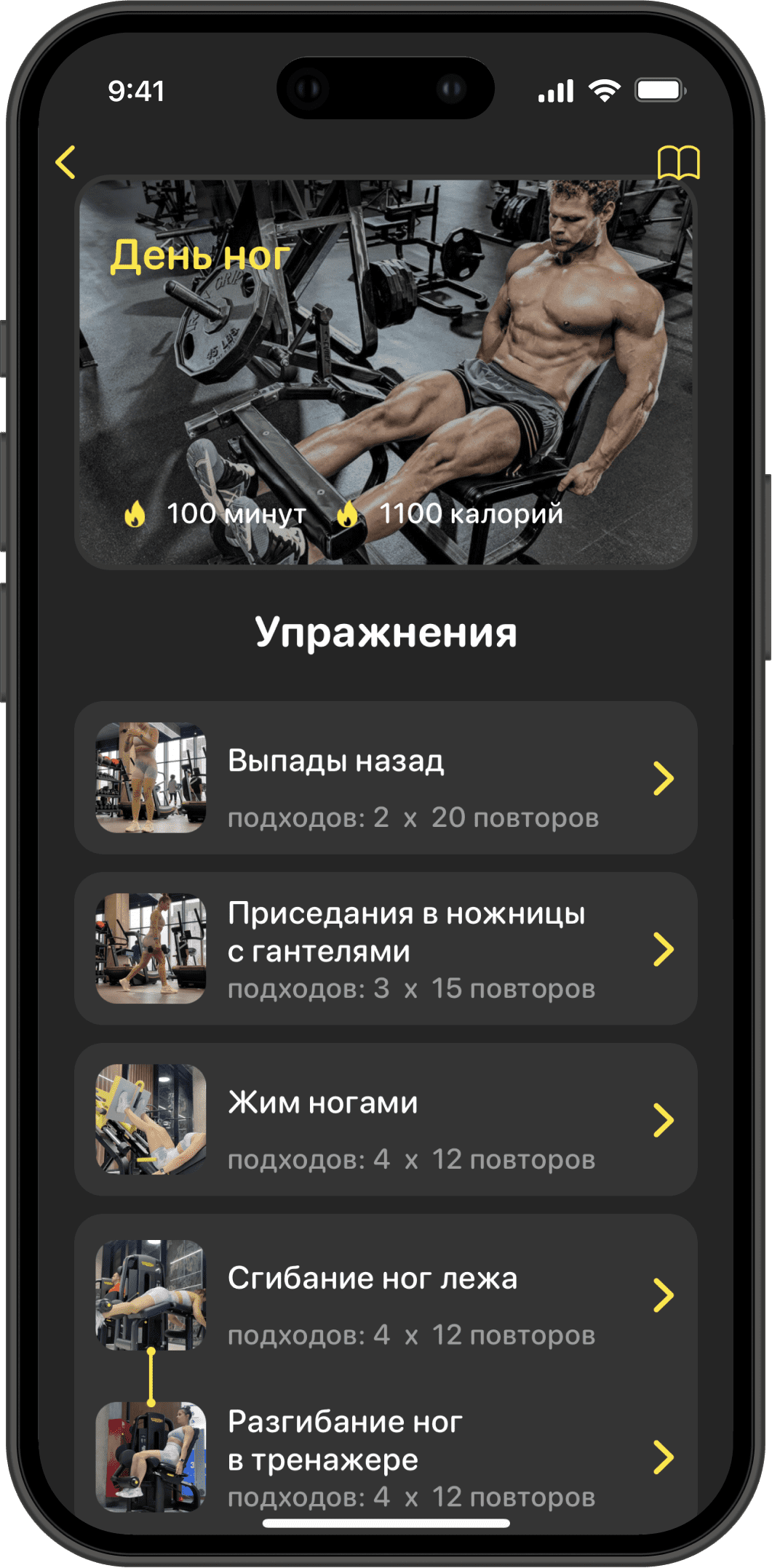The height and width of the screenshot is (1568, 772).
Task: Open the Выпады назад exercise
Action: click(386, 777)
